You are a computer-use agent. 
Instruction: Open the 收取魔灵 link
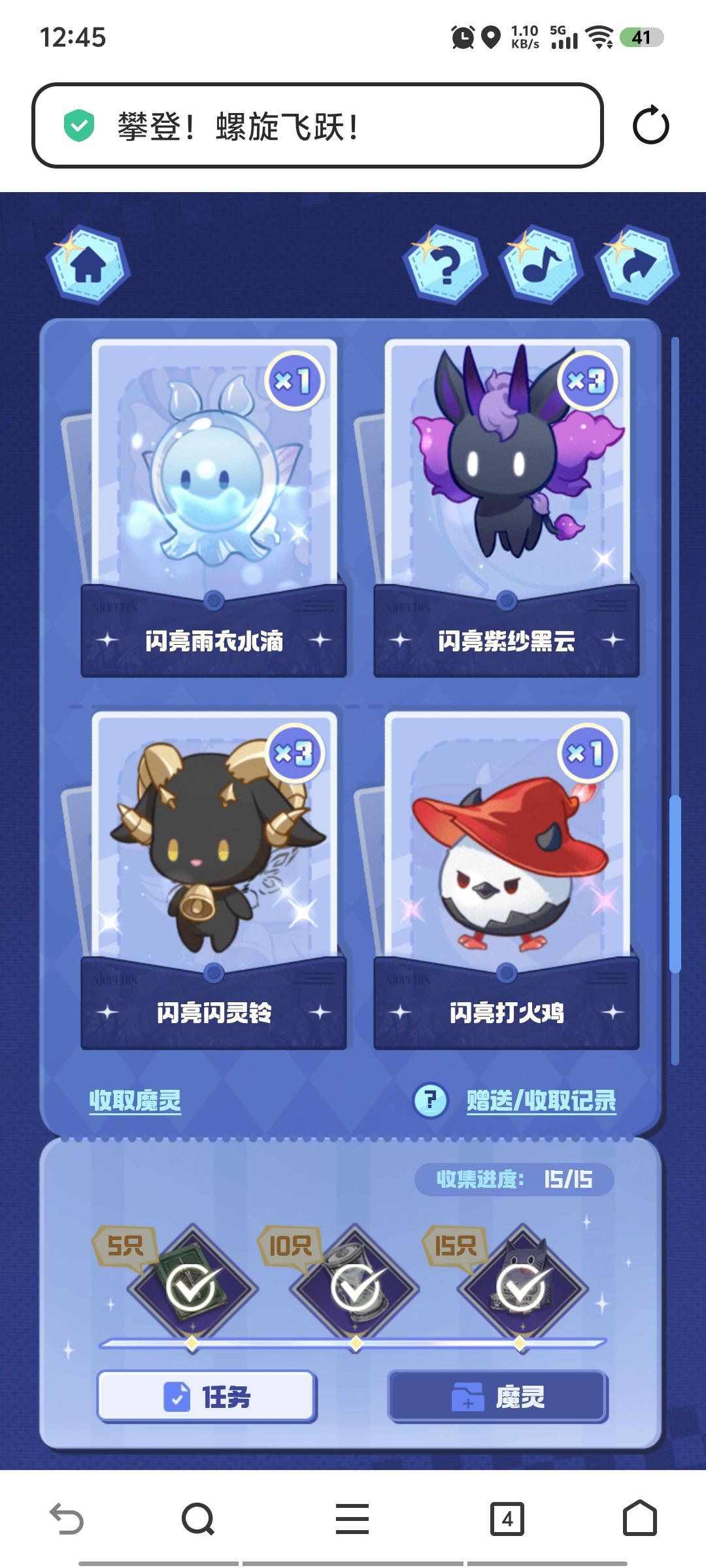pyautogui.click(x=135, y=1100)
